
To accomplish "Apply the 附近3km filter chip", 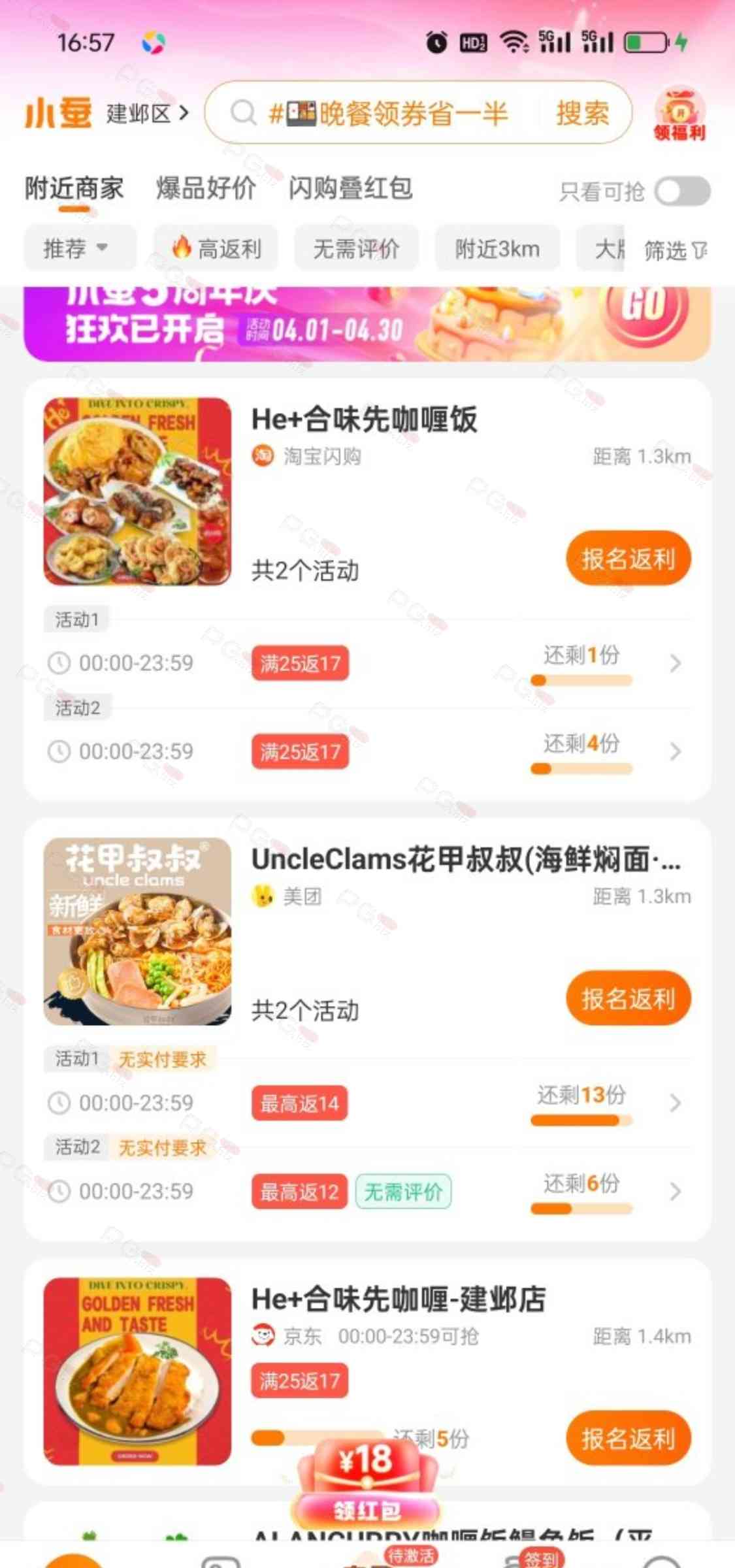I will (x=497, y=248).
